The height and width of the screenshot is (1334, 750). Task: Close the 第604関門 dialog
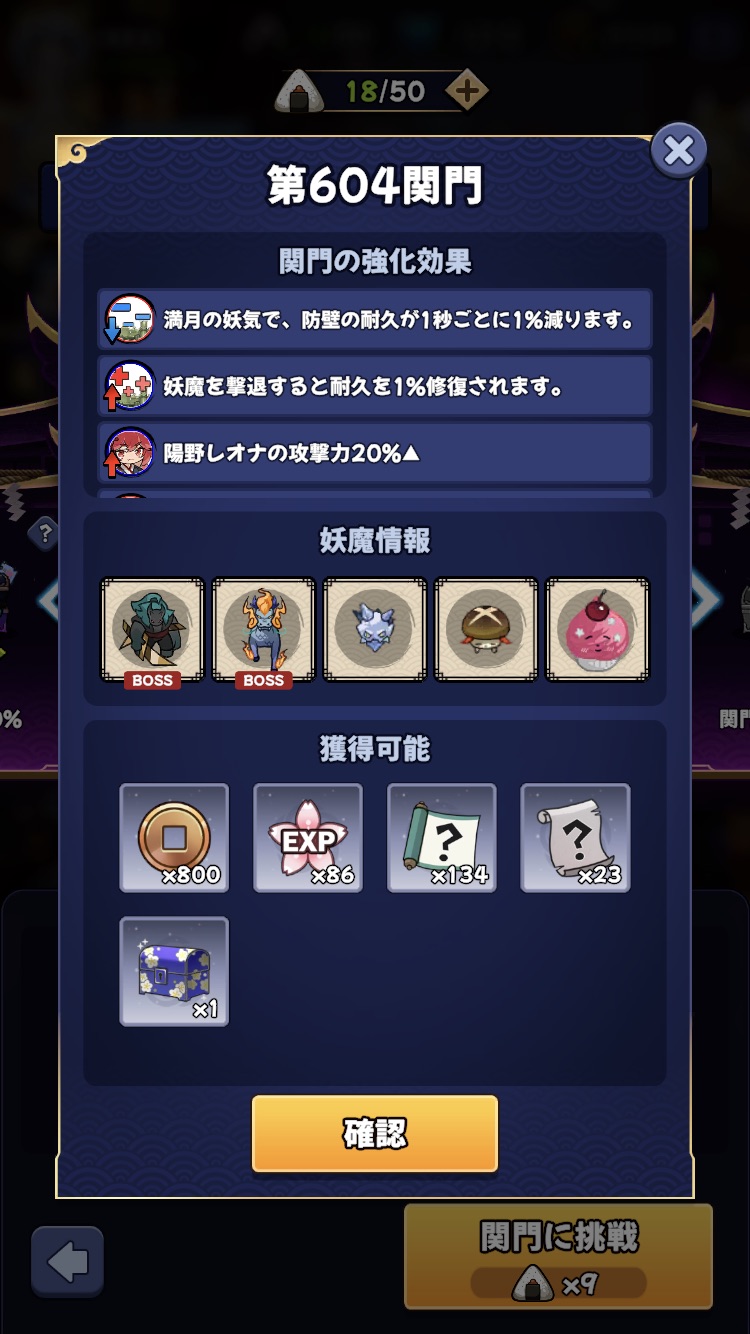(679, 151)
